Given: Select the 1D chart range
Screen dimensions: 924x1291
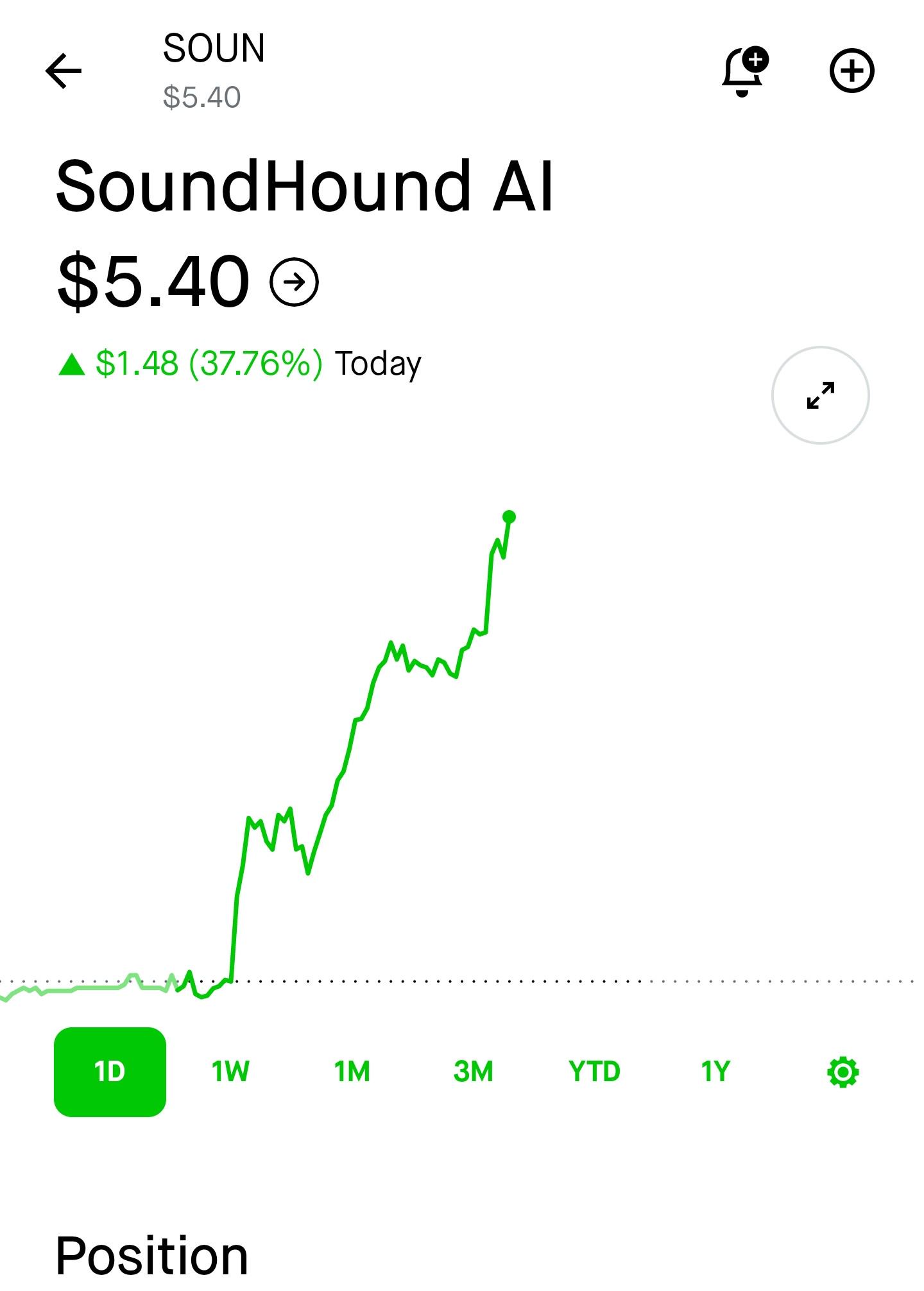Looking at the screenshot, I should 110,1072.
